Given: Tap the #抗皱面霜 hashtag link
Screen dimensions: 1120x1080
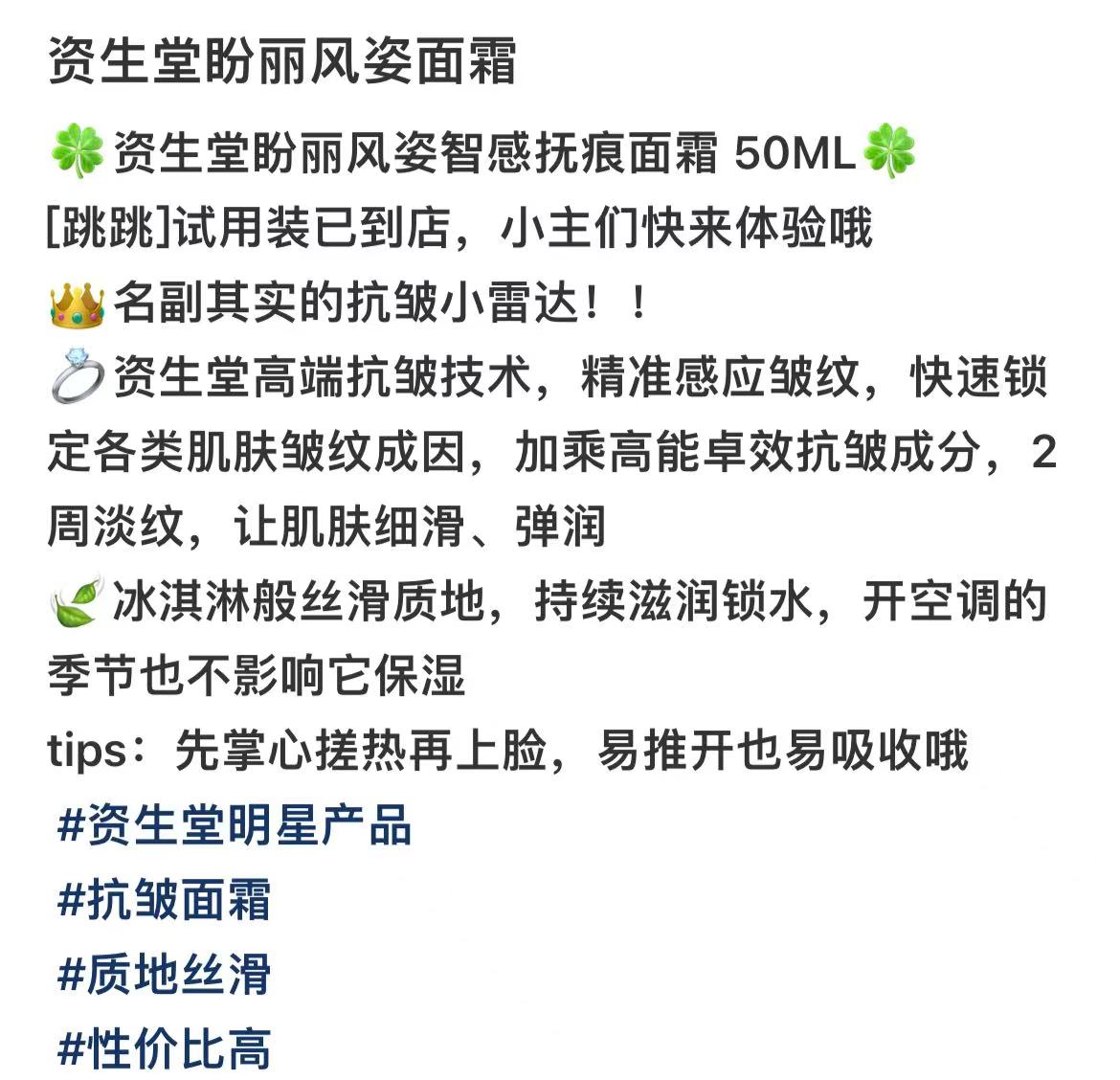Looking at the screenshot, I should (165, 900).
